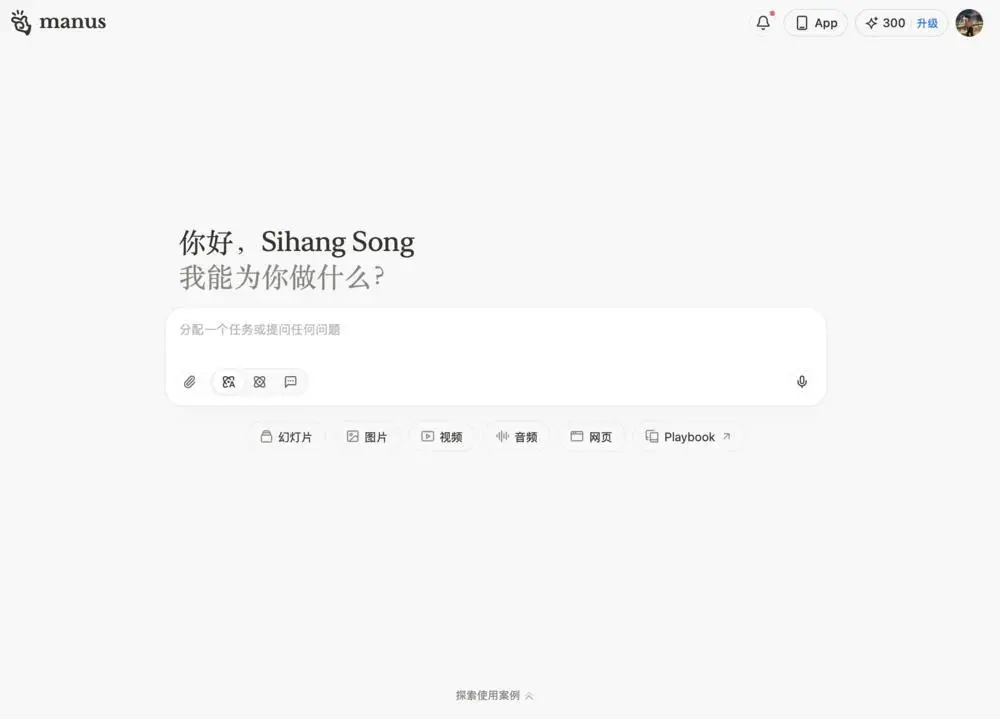Select the adaptive mode with letter A
Image resolution: width=1000 pixels, height=719 pixels.
[229, 382]
